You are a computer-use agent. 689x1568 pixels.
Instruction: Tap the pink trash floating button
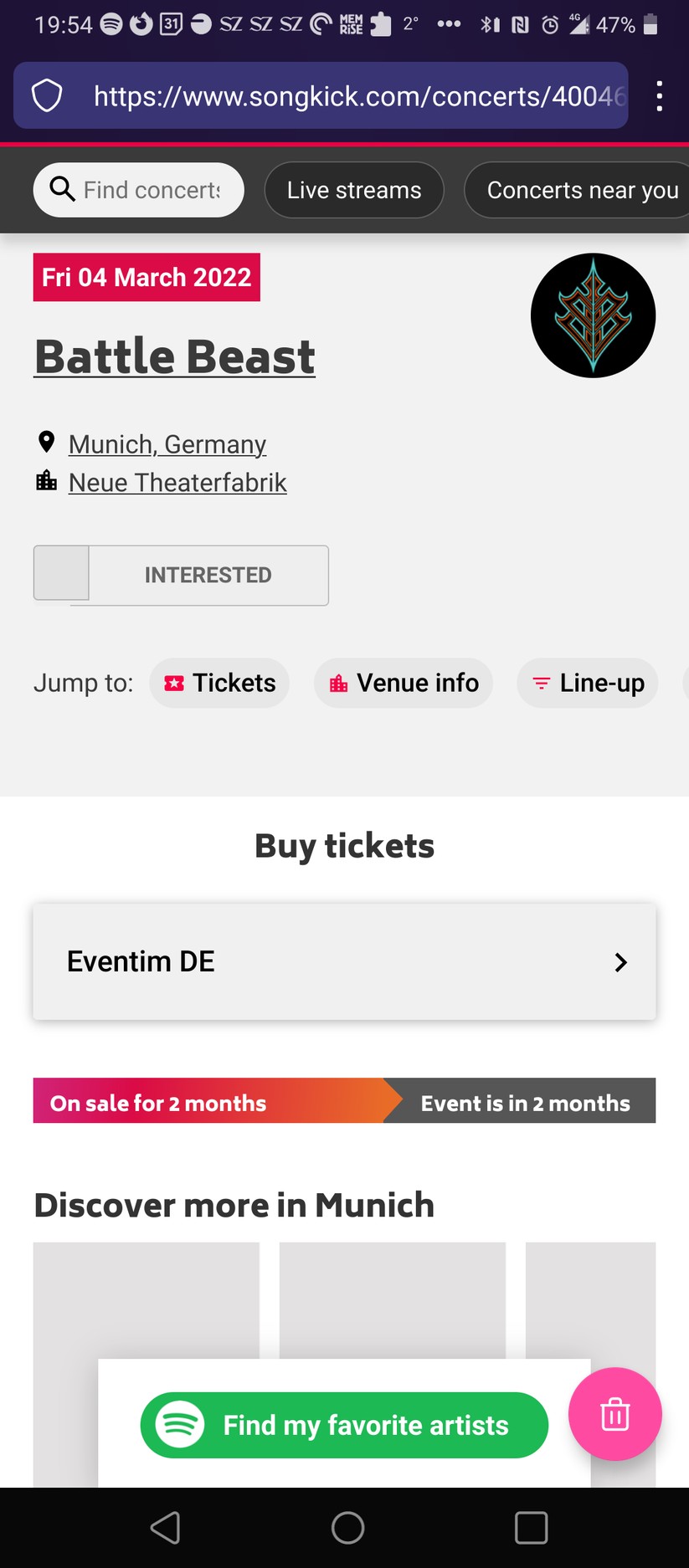pos(614,1414)
